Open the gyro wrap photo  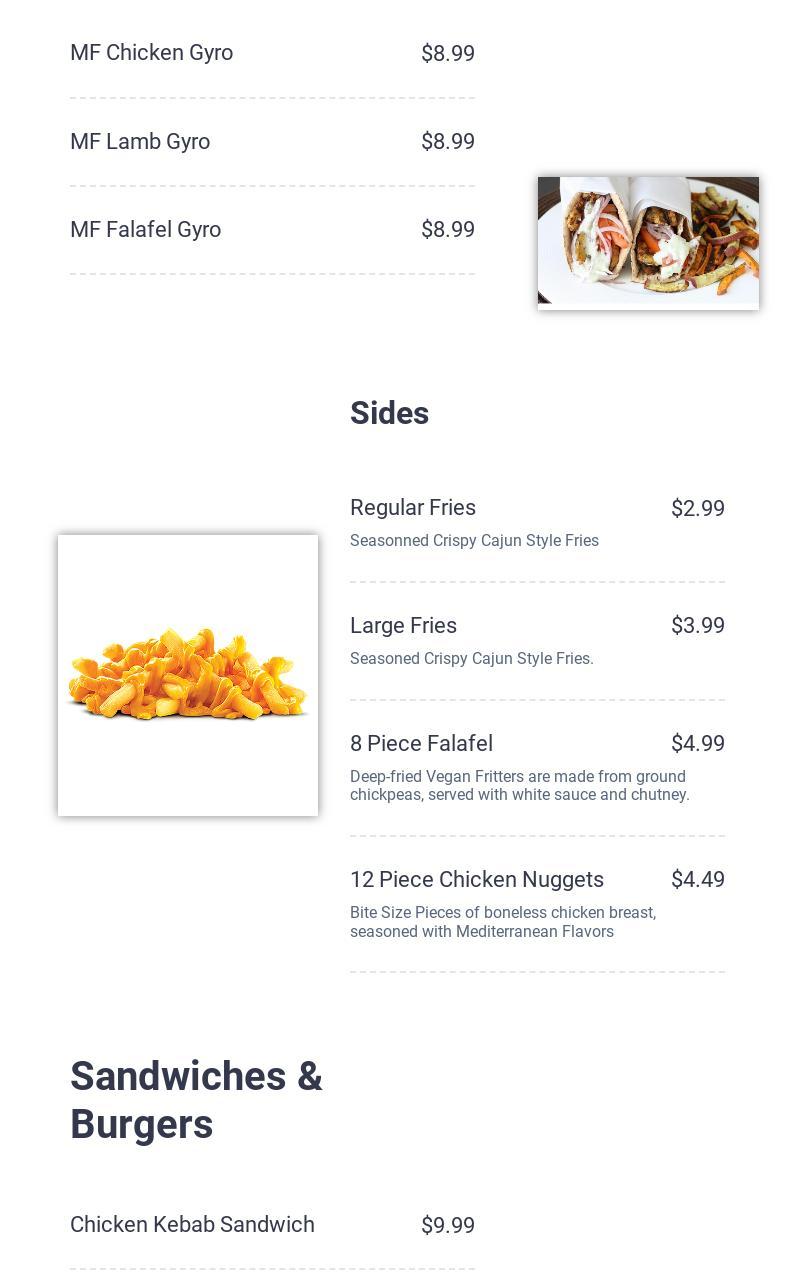click(x=648, y=243)
